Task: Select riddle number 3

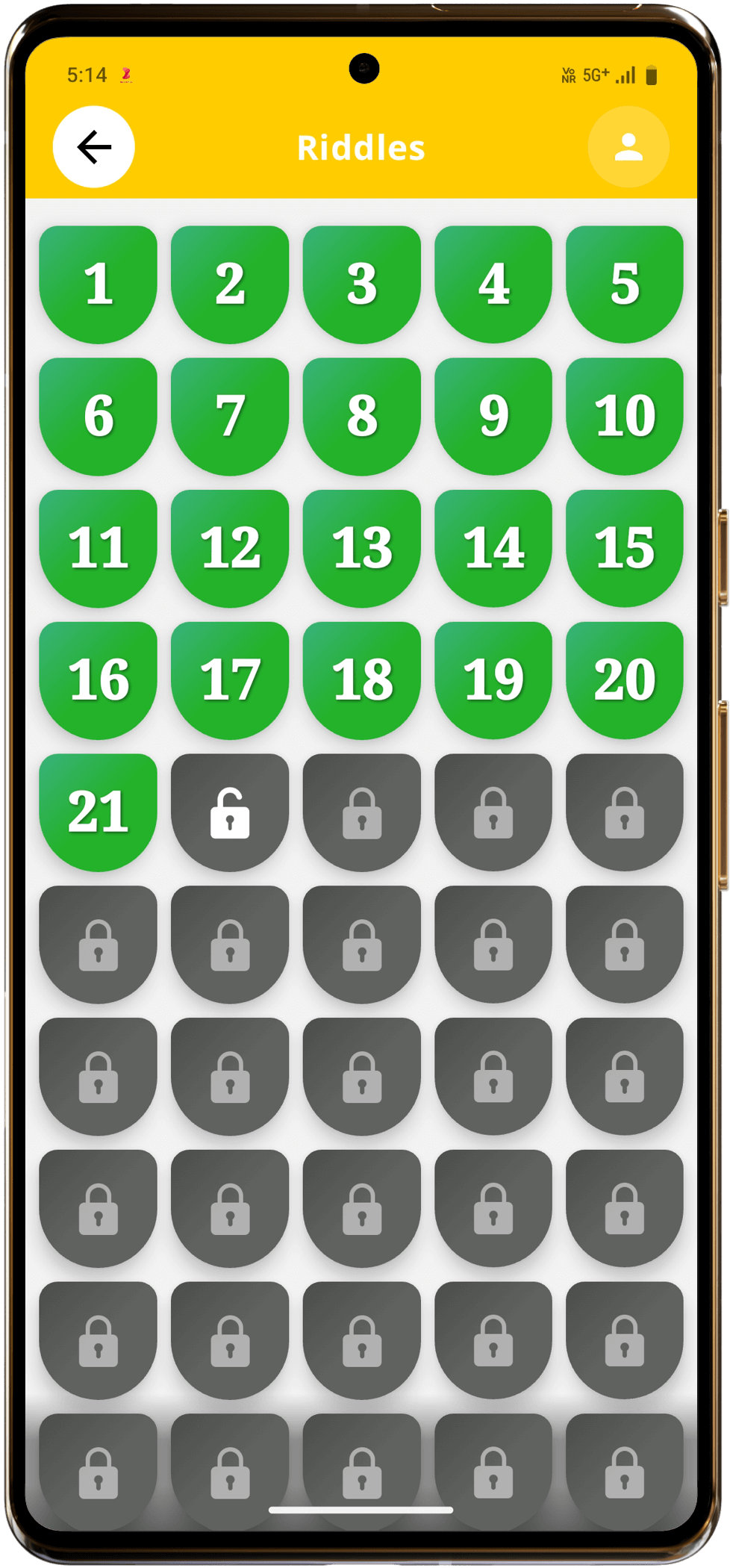Action: 362,284
